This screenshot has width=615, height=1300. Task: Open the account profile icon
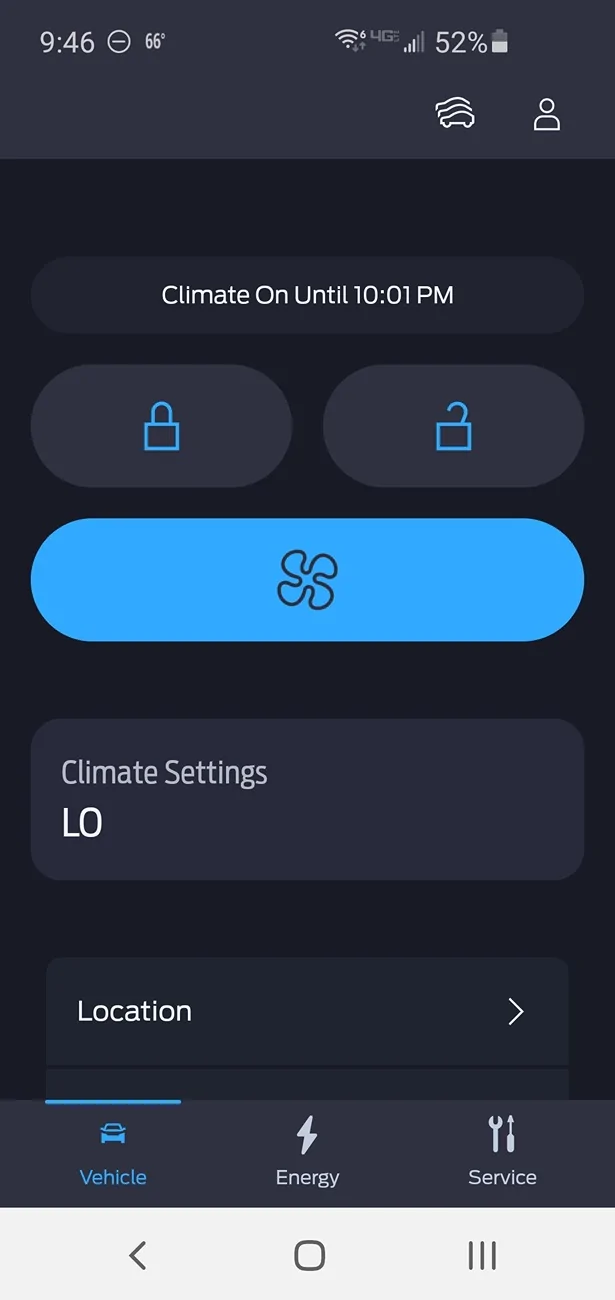pos(546,114)
